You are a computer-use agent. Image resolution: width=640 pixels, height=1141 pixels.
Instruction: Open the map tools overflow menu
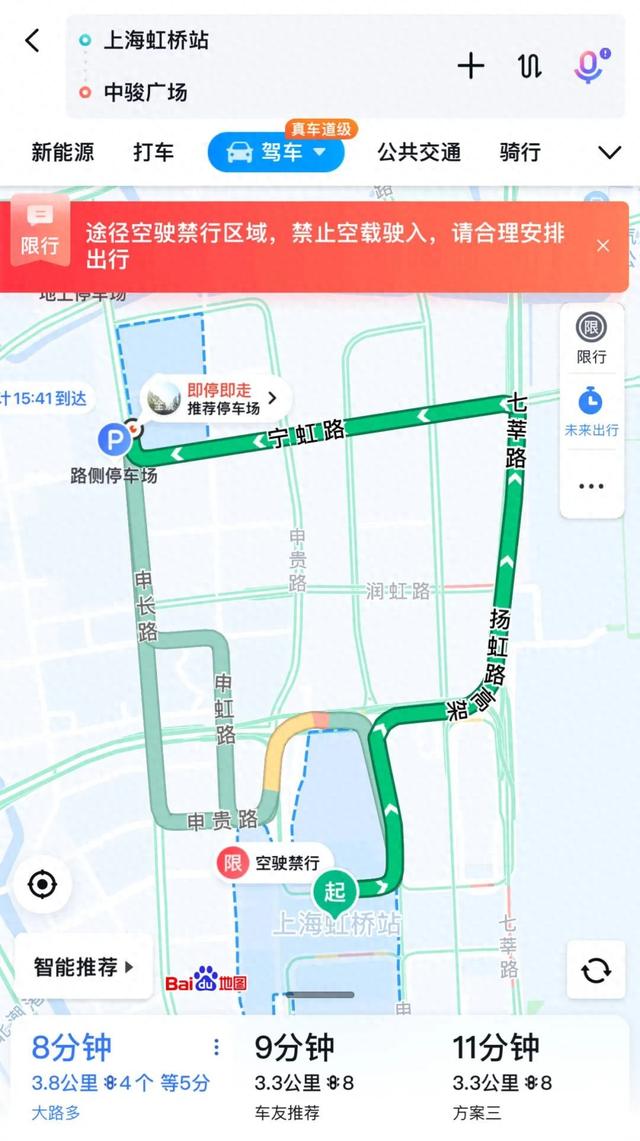tap(591, 487)
